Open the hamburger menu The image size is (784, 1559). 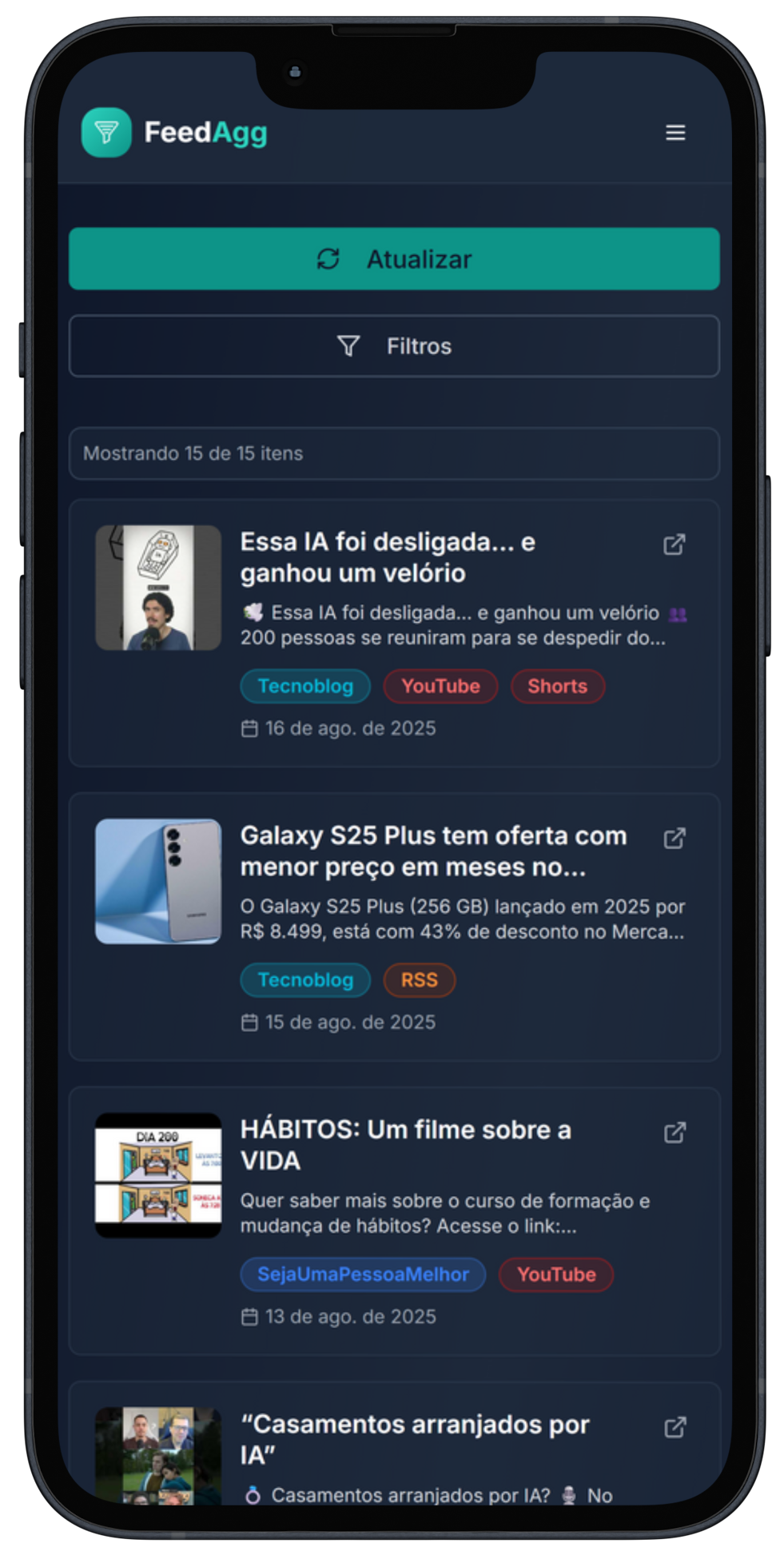tap(675, 134)
